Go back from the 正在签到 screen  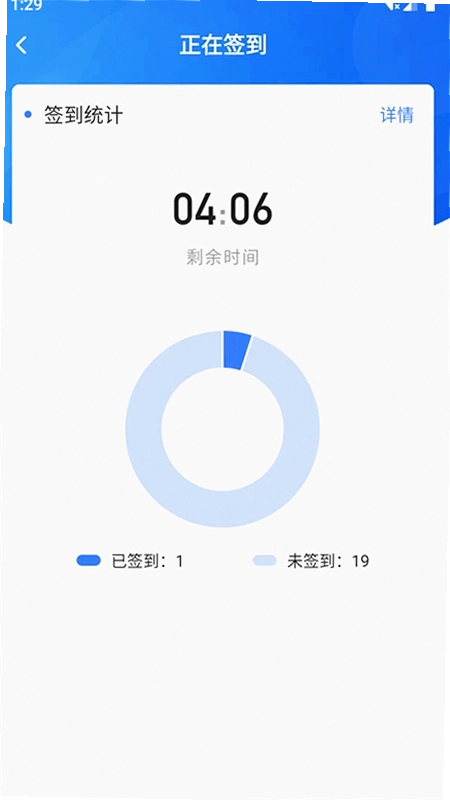tap(21, 45)
